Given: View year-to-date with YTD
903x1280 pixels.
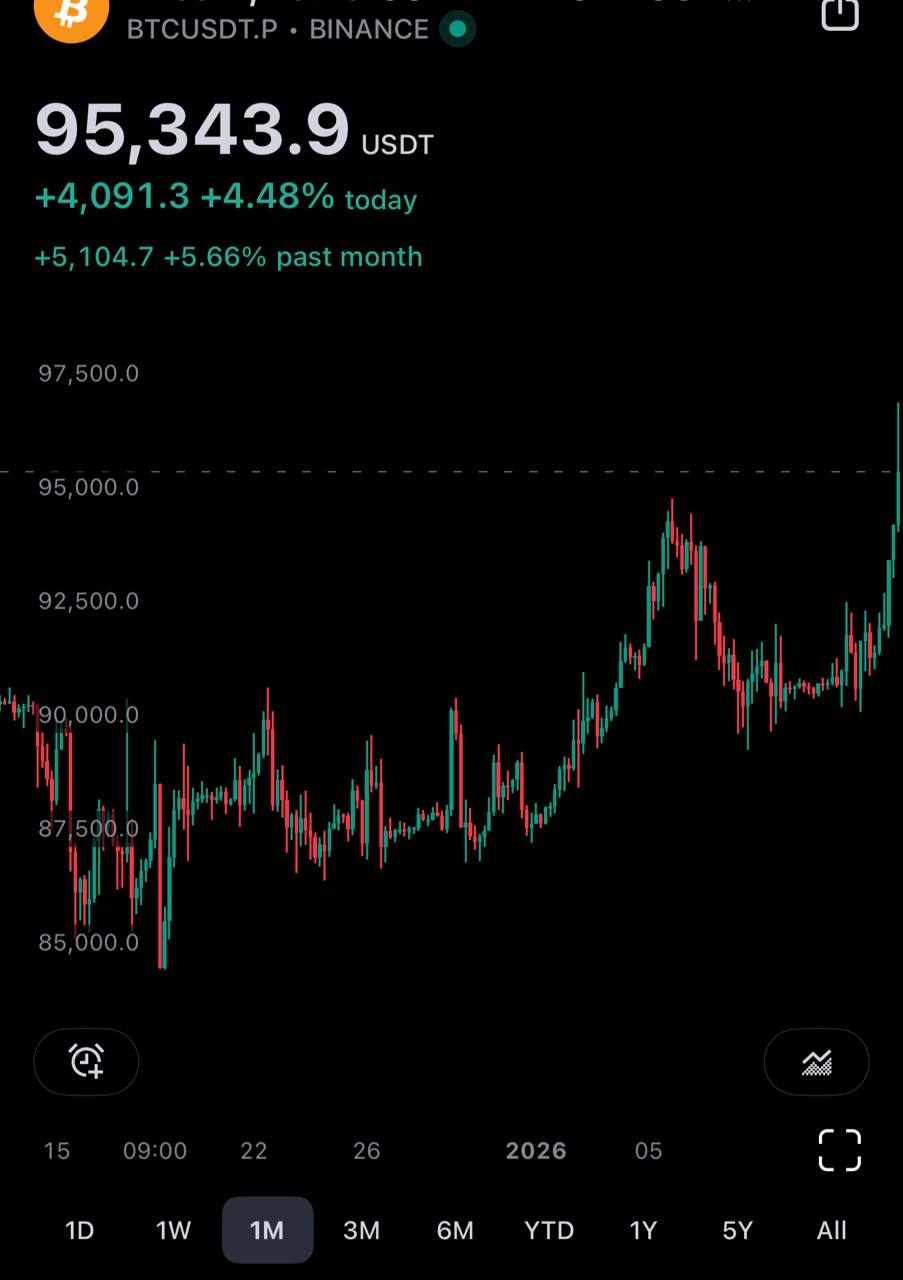Looking at the screenshot, I should tap(549, 1230).
